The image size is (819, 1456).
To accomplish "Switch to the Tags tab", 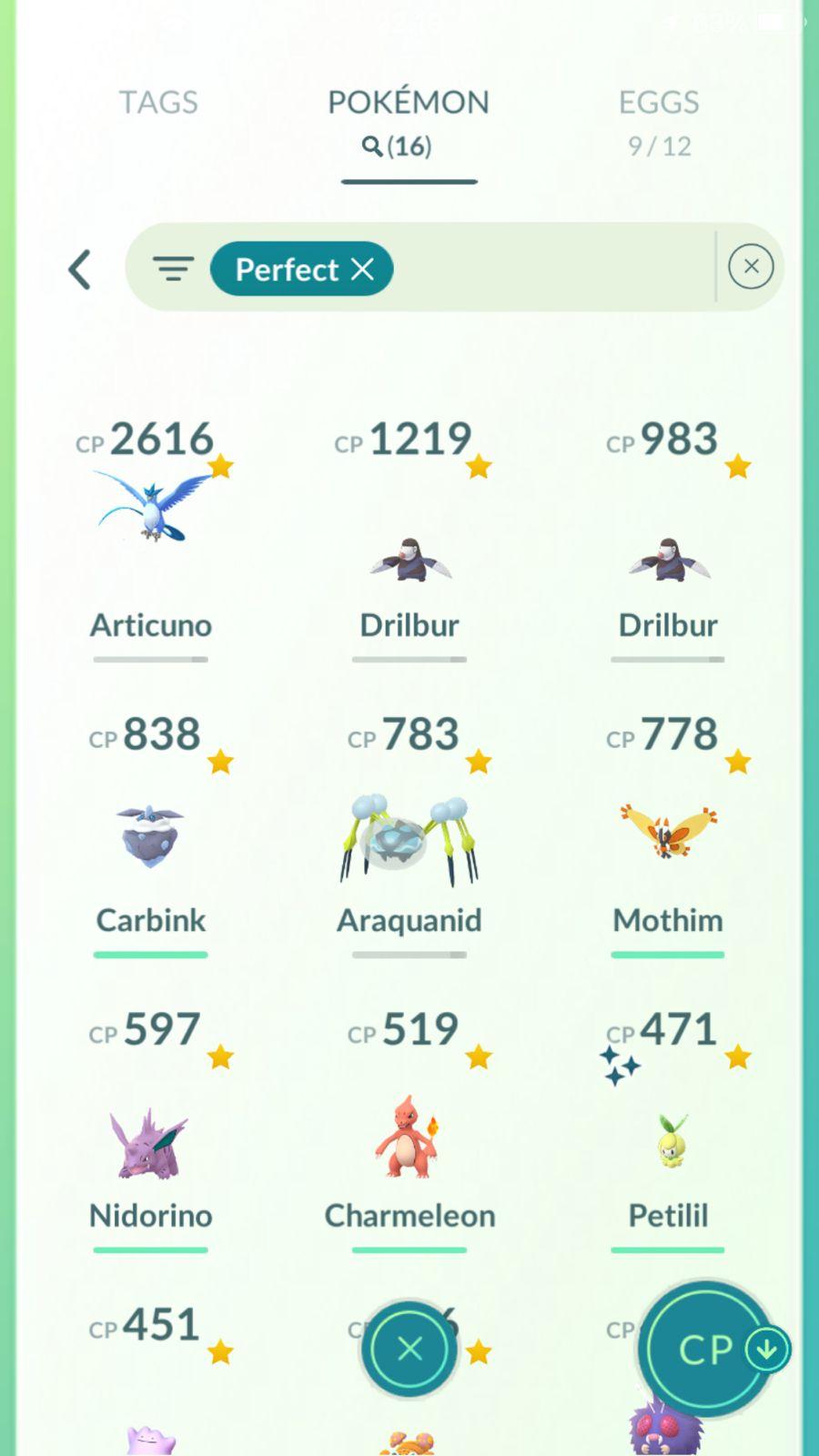I will 158,103.
